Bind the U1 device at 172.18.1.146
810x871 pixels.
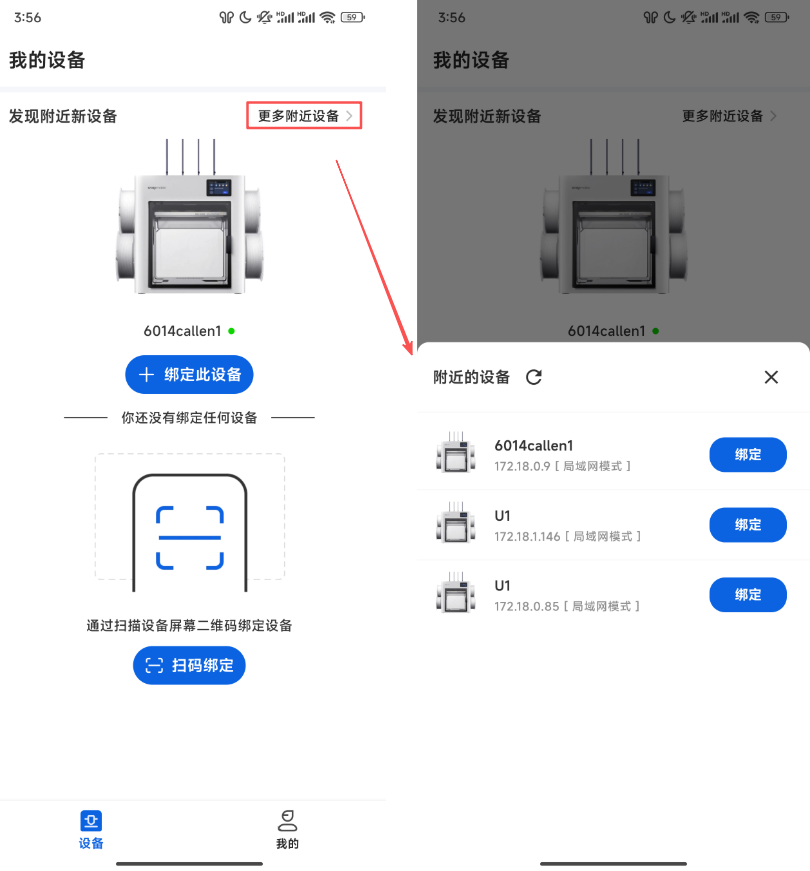click(747, 525)
